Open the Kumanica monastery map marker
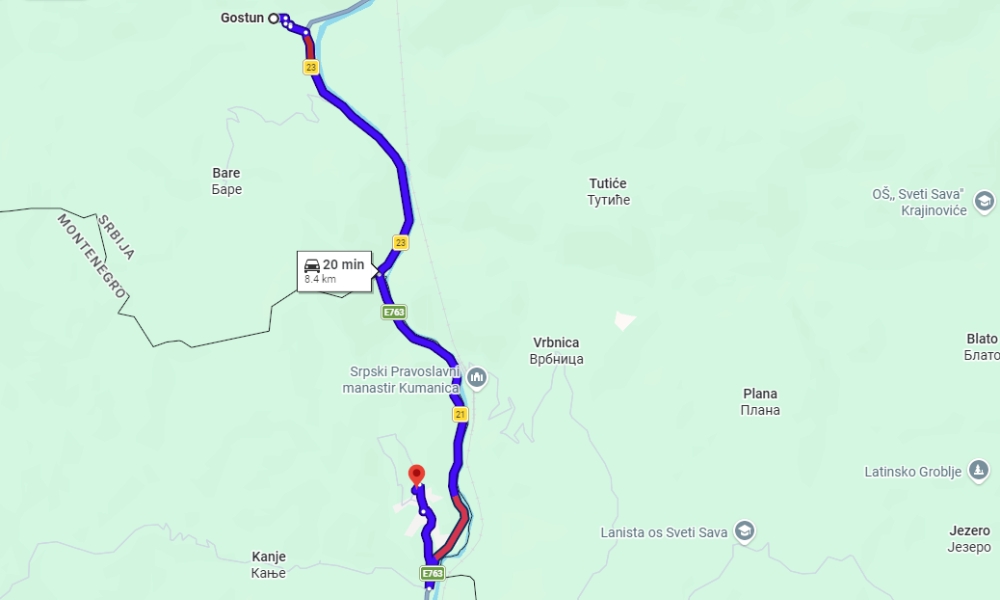The image size is (1000, 600). (x=477, y=377)
